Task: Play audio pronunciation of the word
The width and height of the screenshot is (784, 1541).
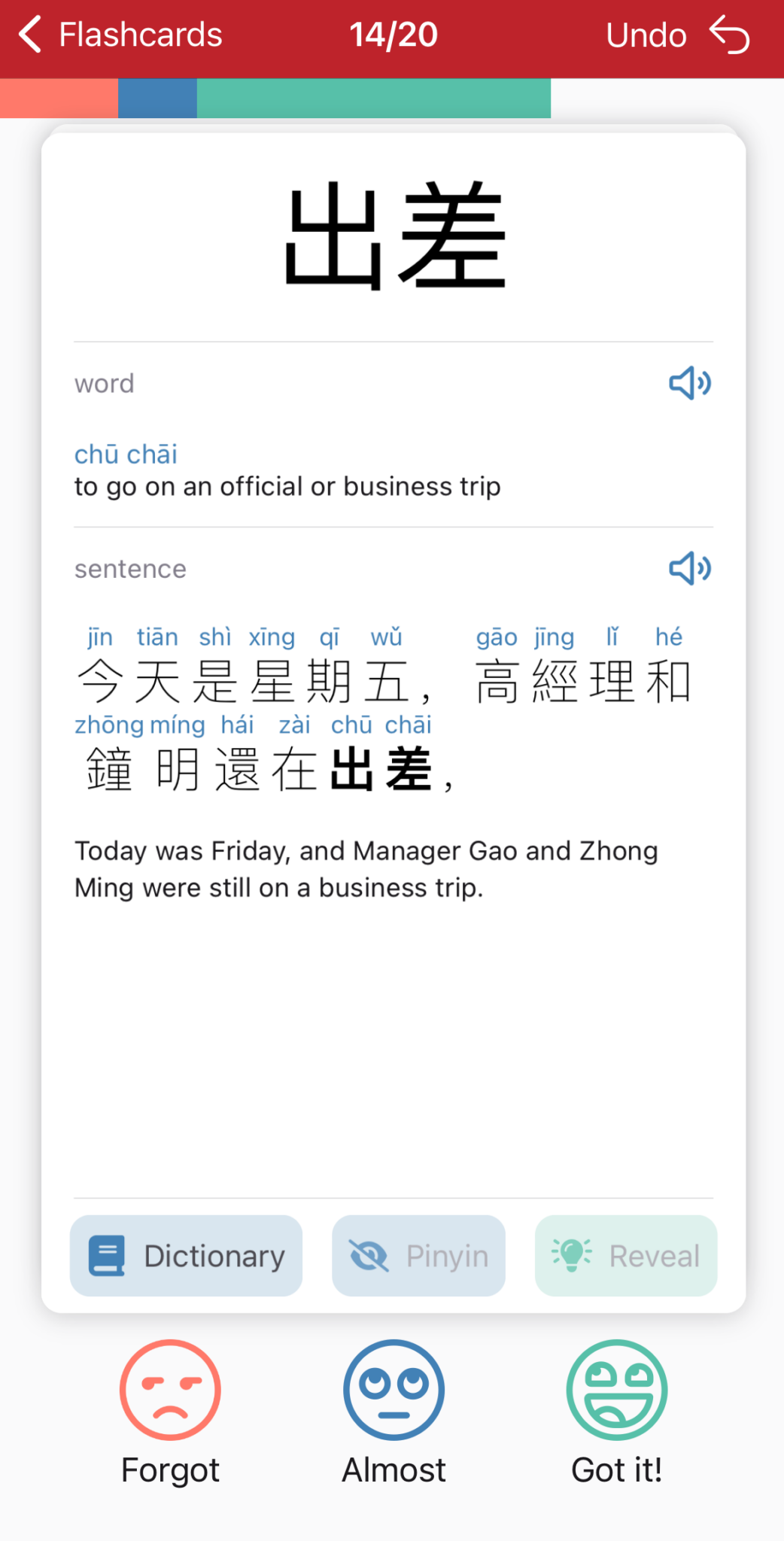Action: pos(688,383)
